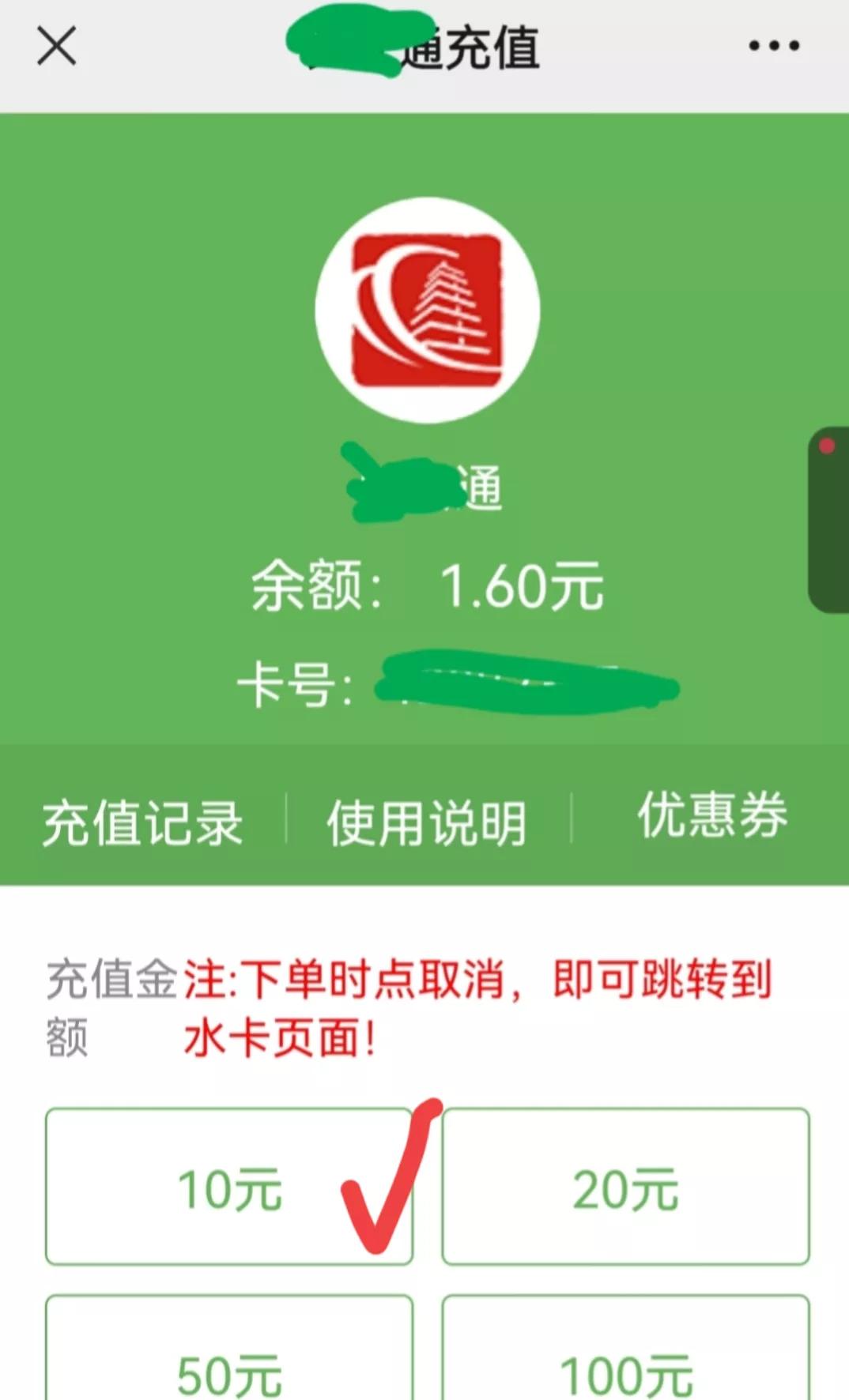
Task: Tap the small red dot on right edge
Action: tap(828, 445)
